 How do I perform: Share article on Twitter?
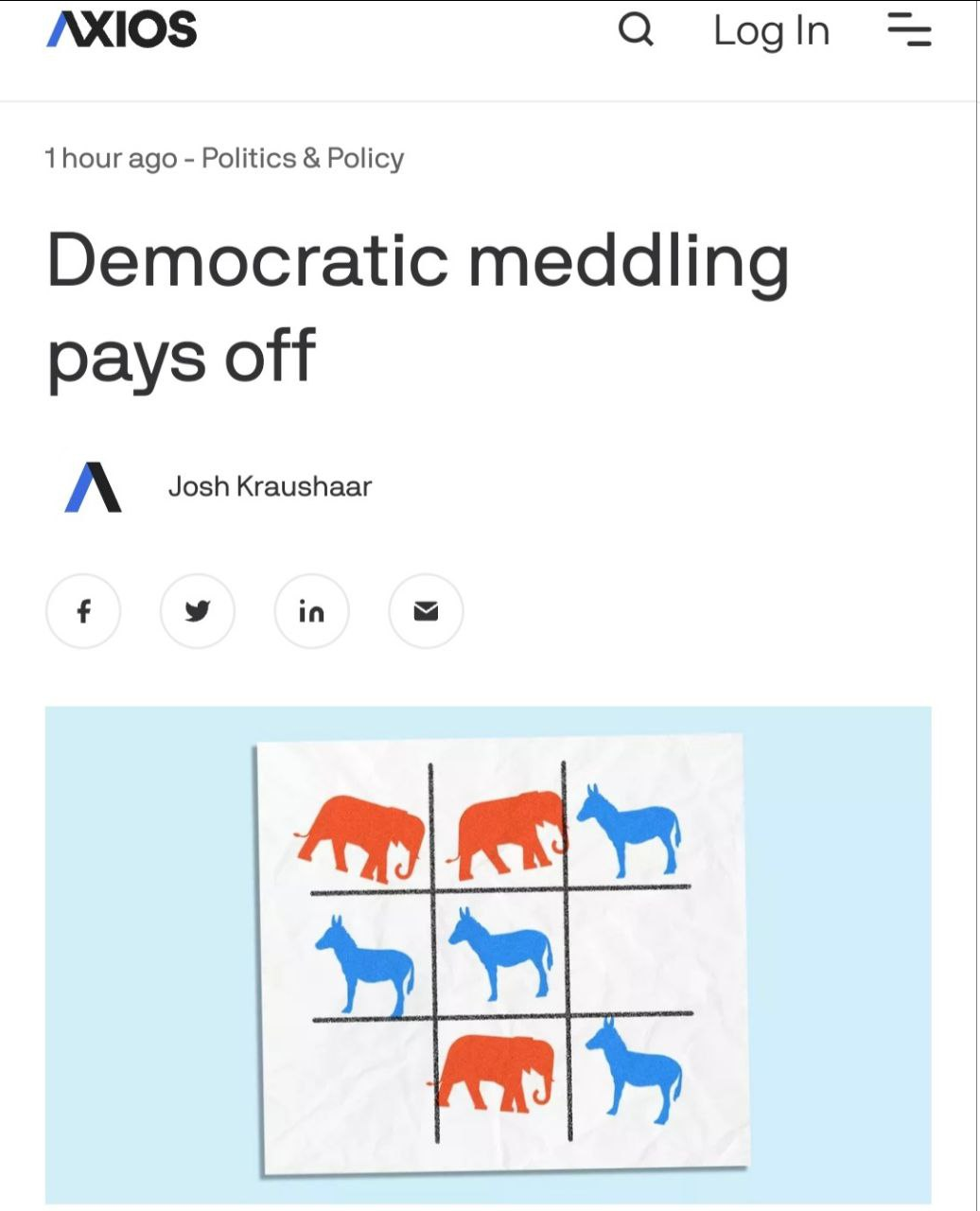pos(197,611)
